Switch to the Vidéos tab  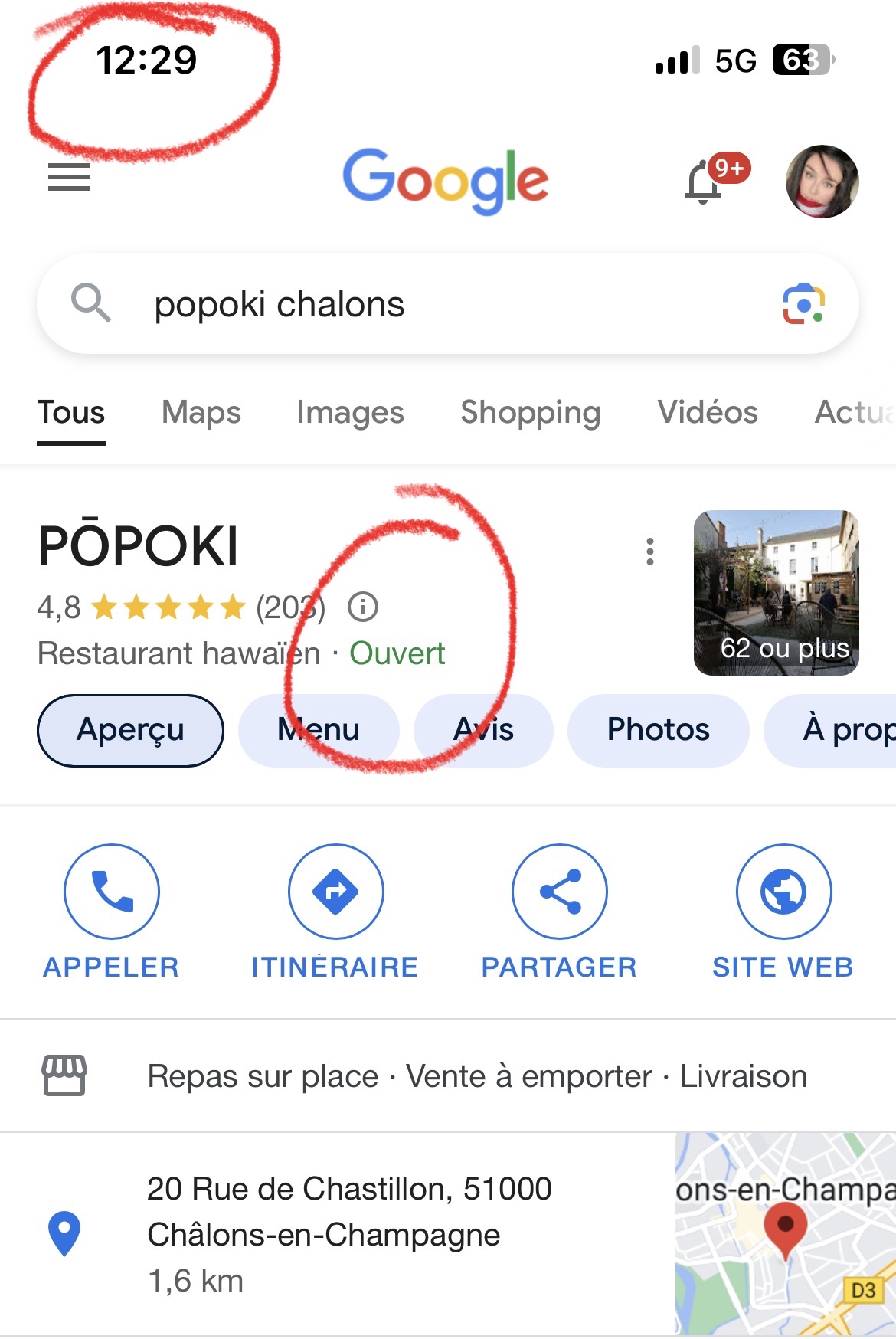[x=707, y=413]
